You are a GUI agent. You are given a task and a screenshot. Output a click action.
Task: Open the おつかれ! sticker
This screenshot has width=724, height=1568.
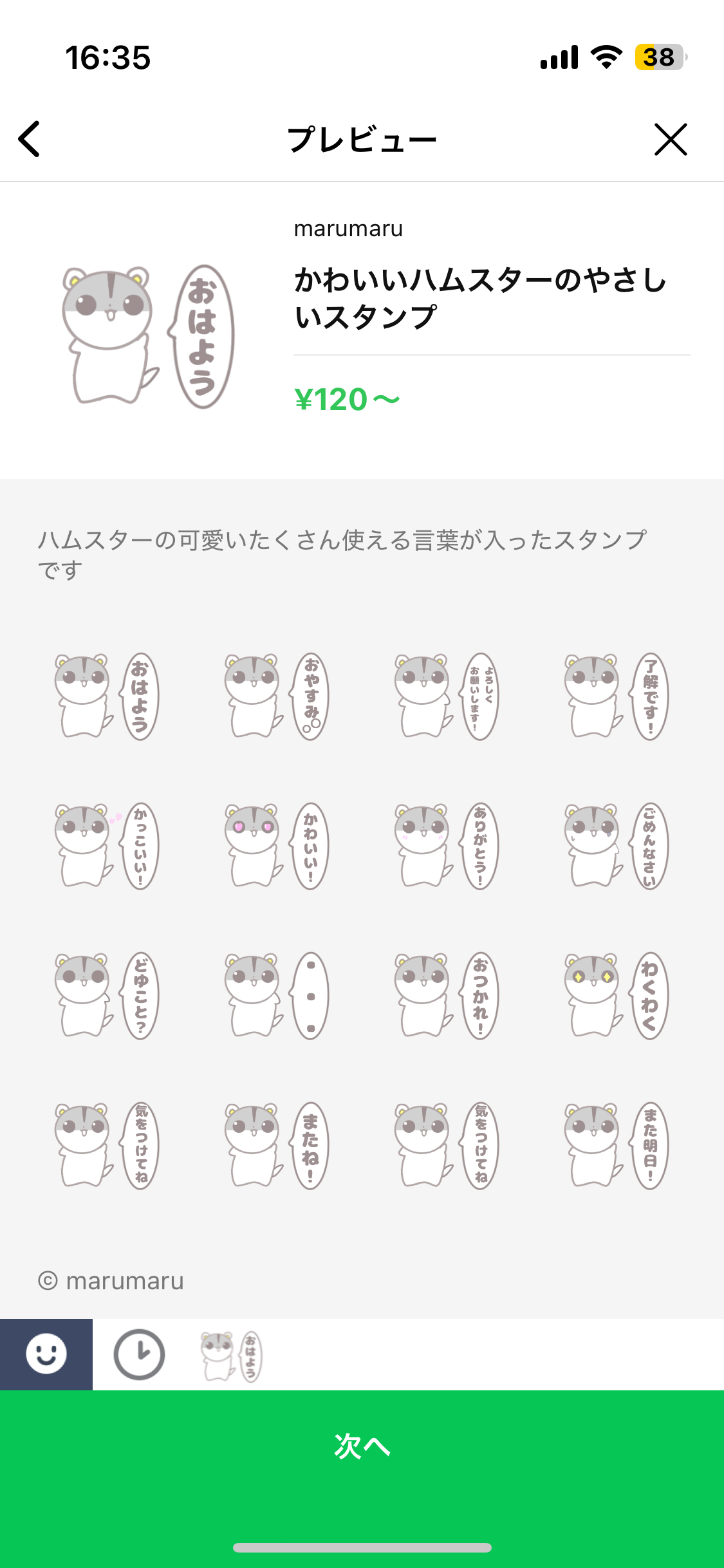447,996
